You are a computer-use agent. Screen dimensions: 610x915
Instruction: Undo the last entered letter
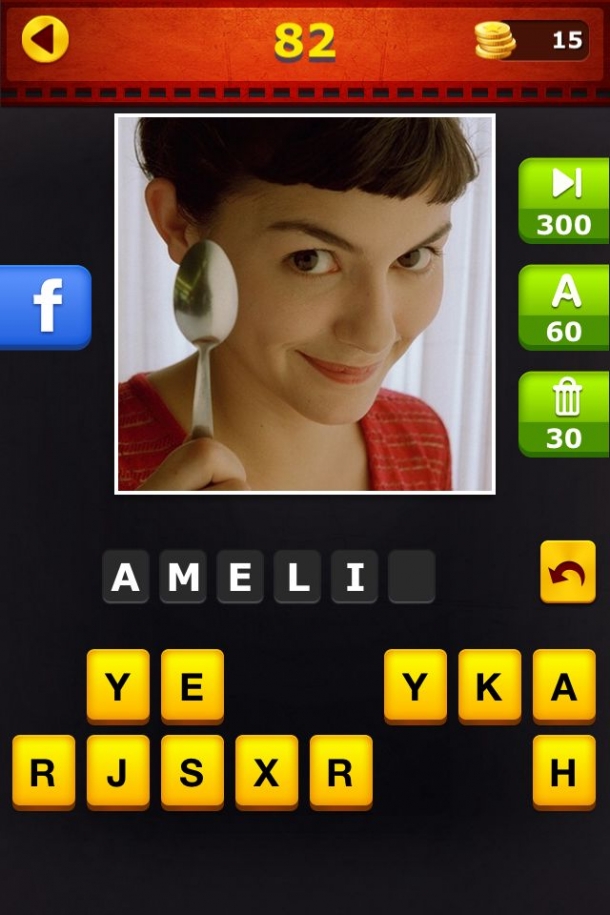567,572
